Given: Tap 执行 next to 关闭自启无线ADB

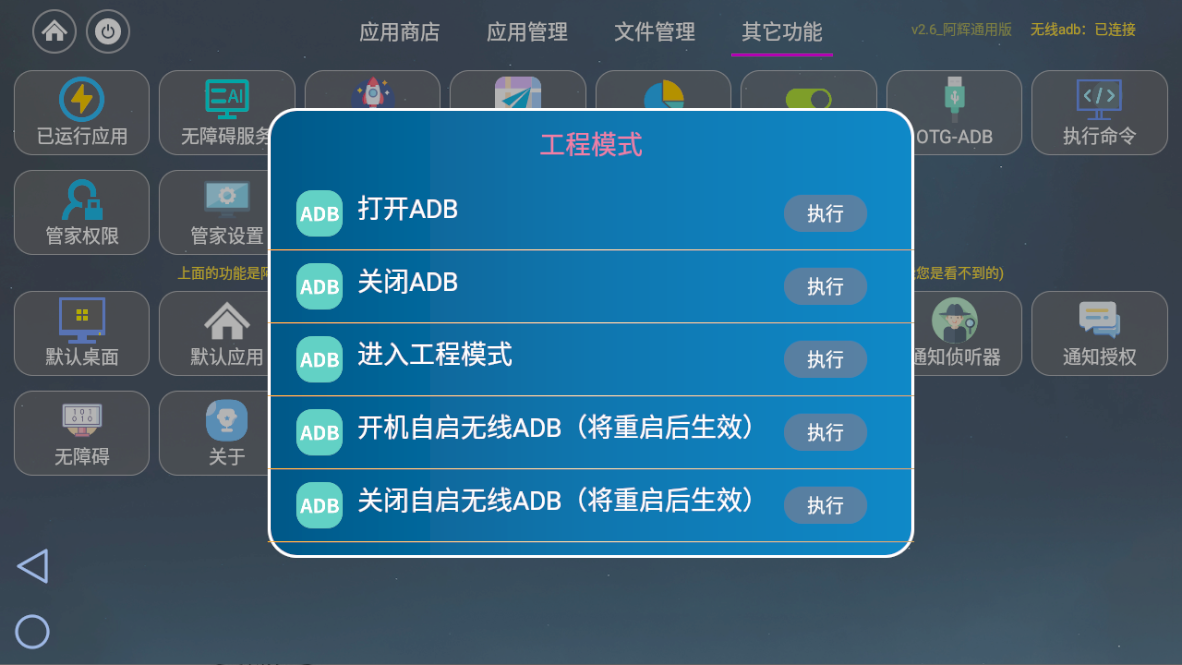Looking at the screenshot, I should click(x=825, y=505).
